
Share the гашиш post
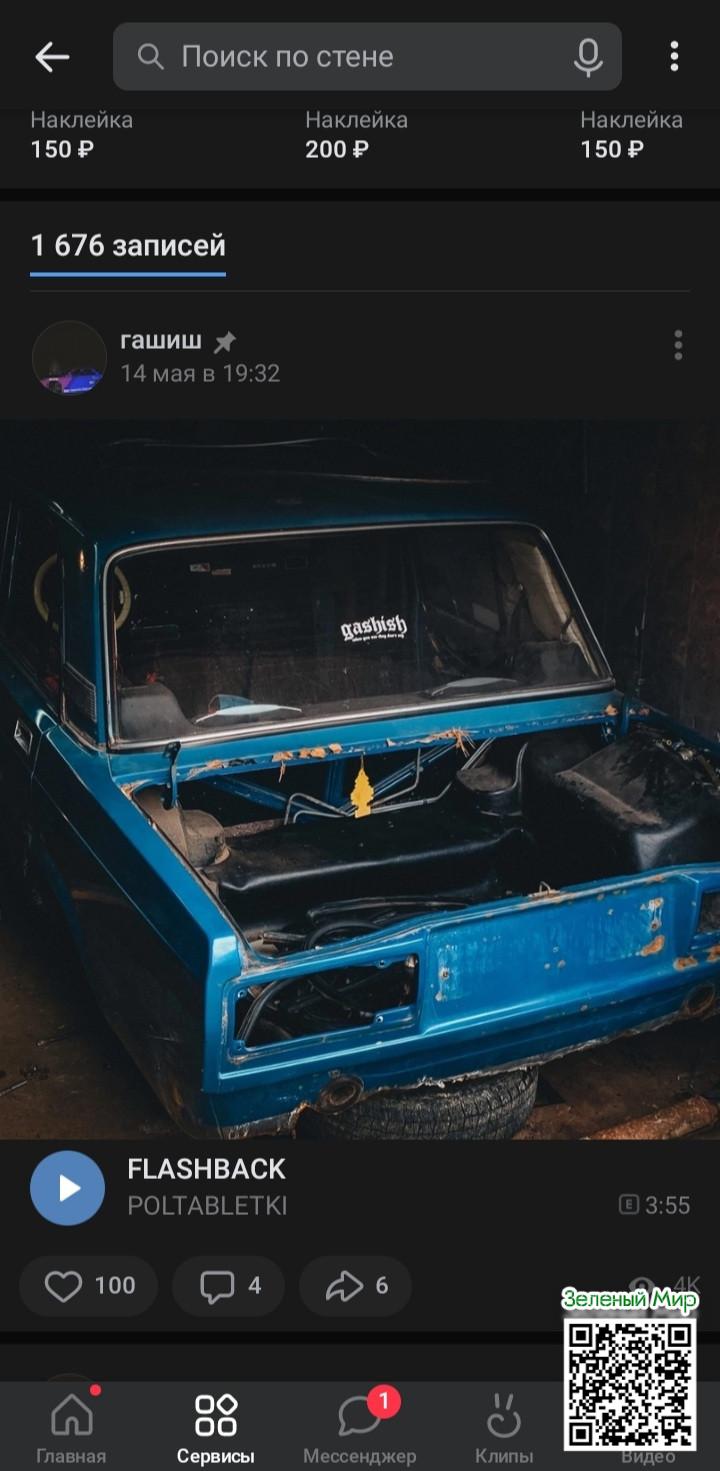355,1286
